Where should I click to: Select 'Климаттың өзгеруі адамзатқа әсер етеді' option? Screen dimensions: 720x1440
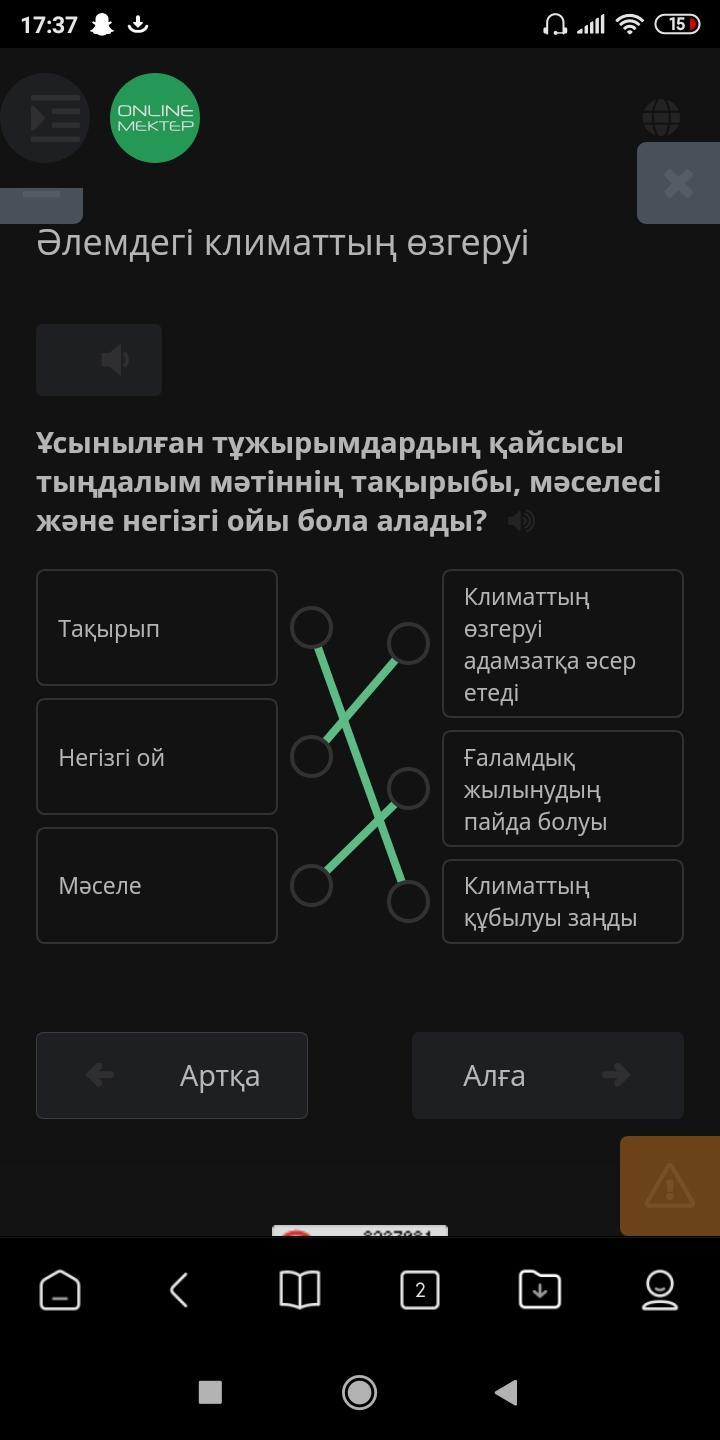563,644
